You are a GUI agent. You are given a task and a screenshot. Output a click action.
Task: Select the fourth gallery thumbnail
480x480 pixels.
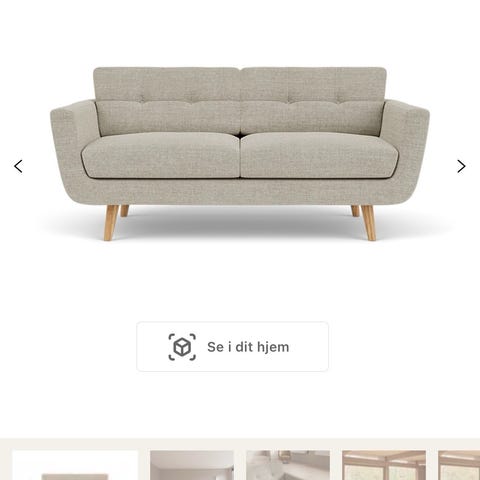pyautogui.click(x=384, y=465)
